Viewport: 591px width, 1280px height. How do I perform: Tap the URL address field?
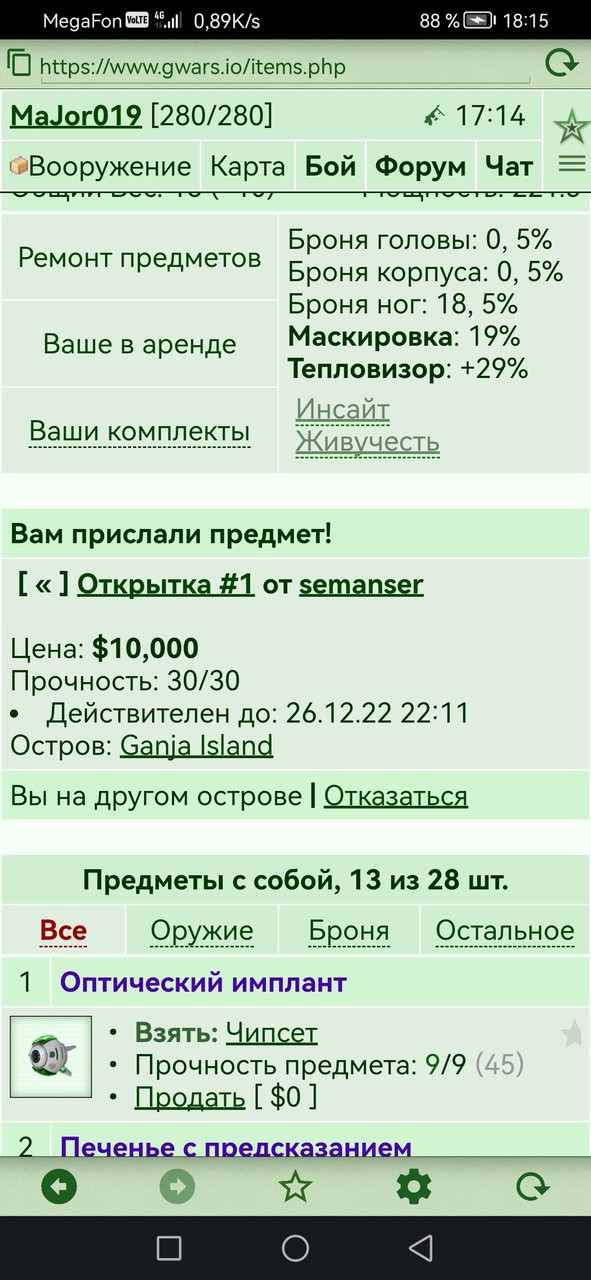[x=284, y=67]
